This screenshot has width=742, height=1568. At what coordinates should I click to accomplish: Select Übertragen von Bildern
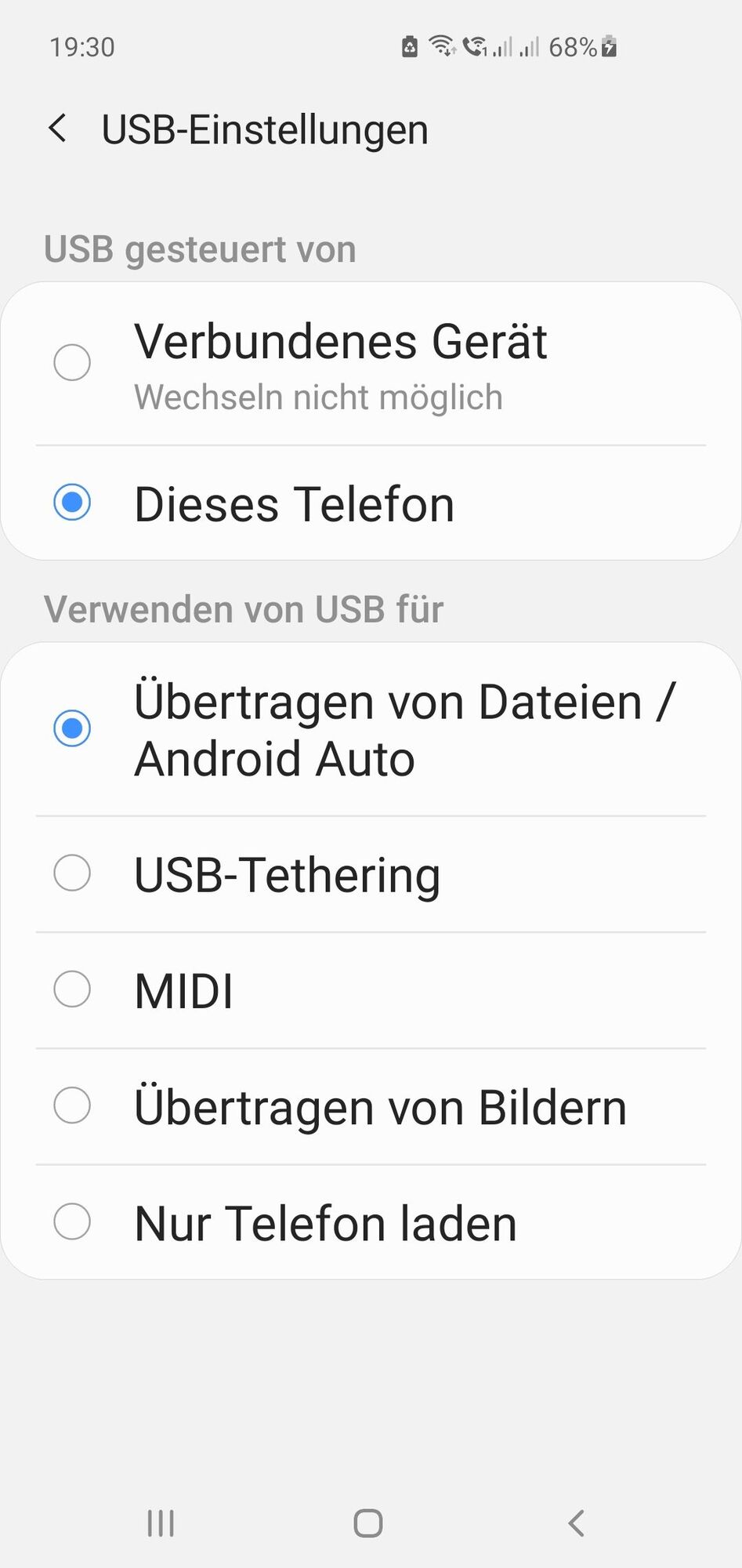pyautogui.click(x=72, y=1105)
